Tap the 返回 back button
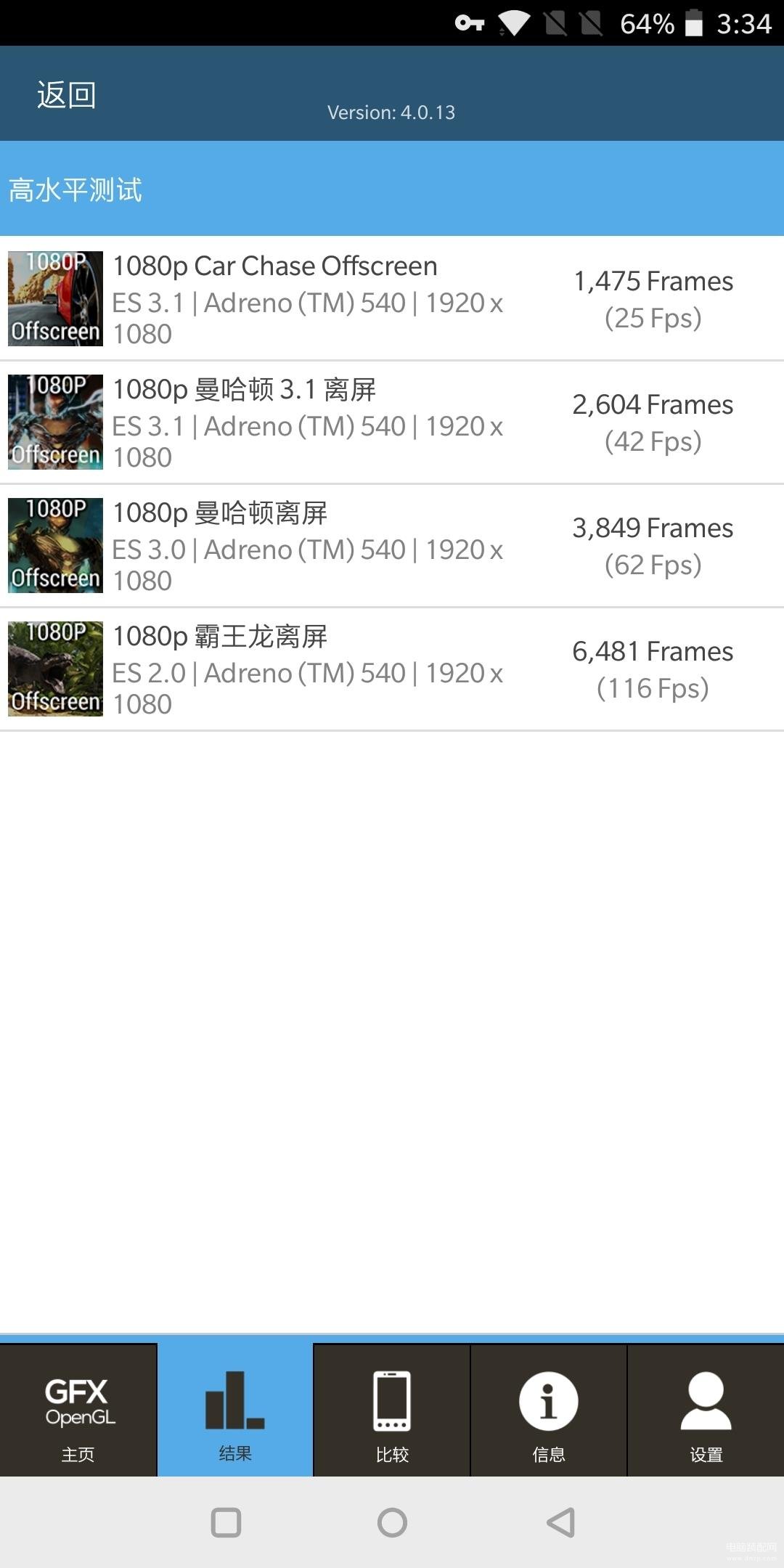The width and height of the screenshot is (784, 1568). coord(66,95)
